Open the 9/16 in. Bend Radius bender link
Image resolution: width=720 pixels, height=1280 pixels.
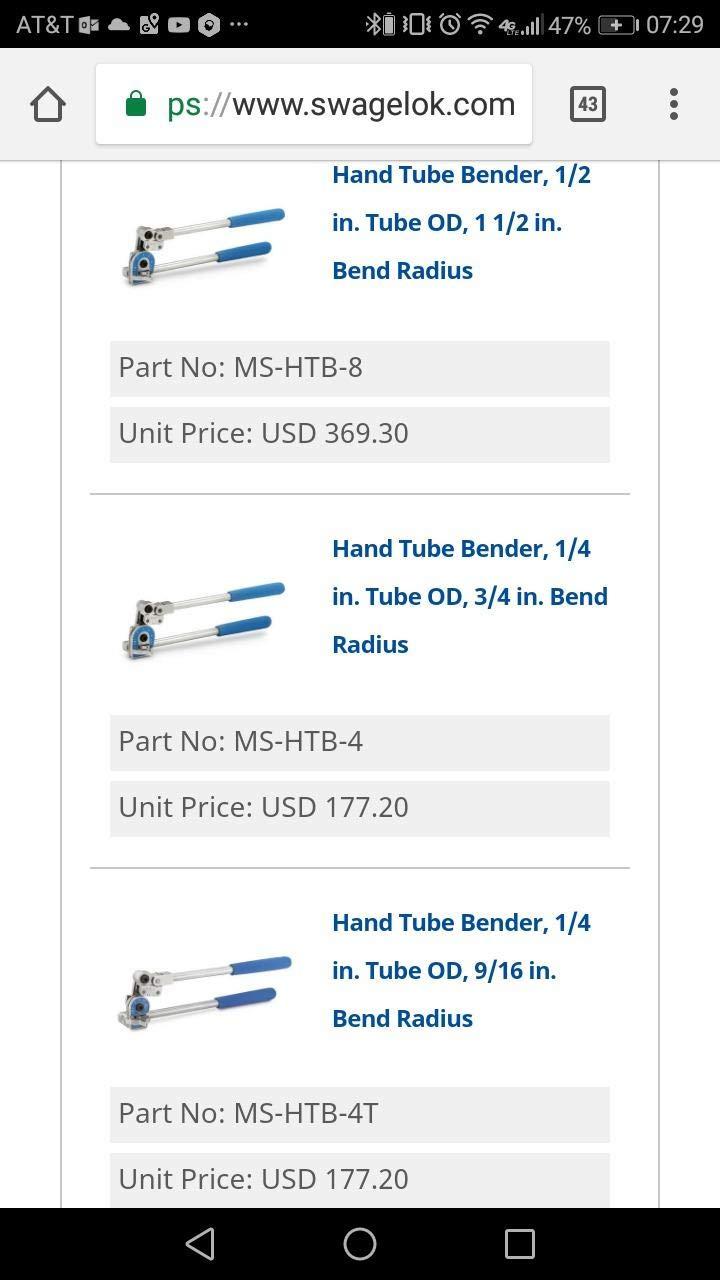coord(461,970)
